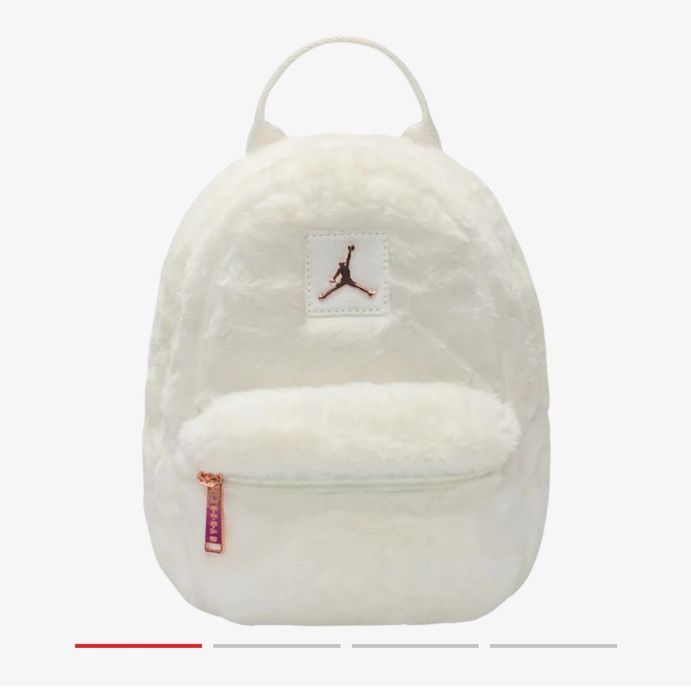Select the third carousel indicator bar
Image resolution: width=691 pixels, height=700 pixels.
point(415,646)
